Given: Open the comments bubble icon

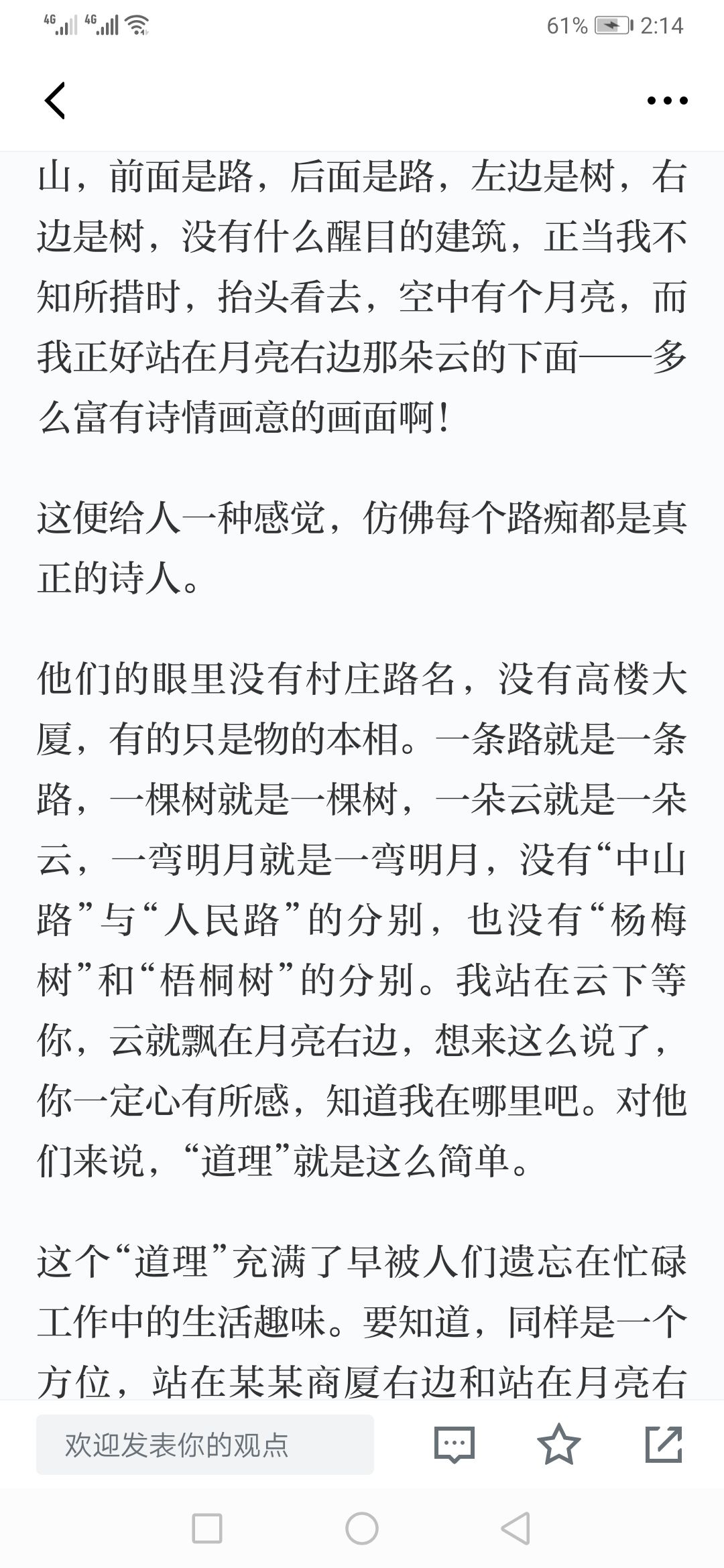Looking at the screenshot, I should (x=455, y=1445).
